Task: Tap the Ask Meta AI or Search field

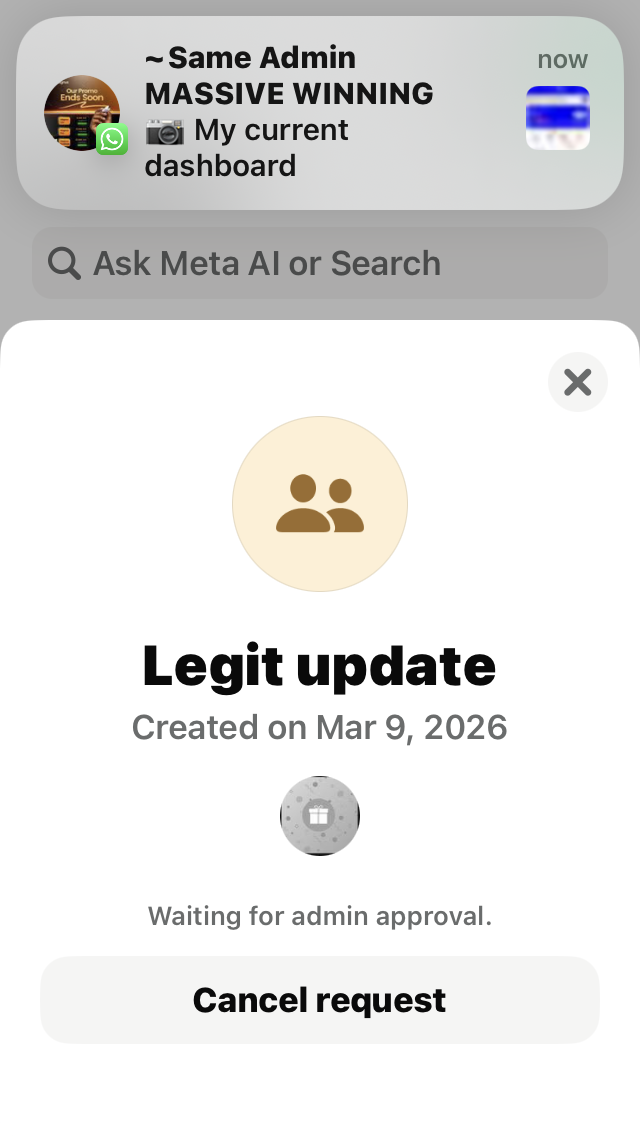Action: [x=320, y=263]
